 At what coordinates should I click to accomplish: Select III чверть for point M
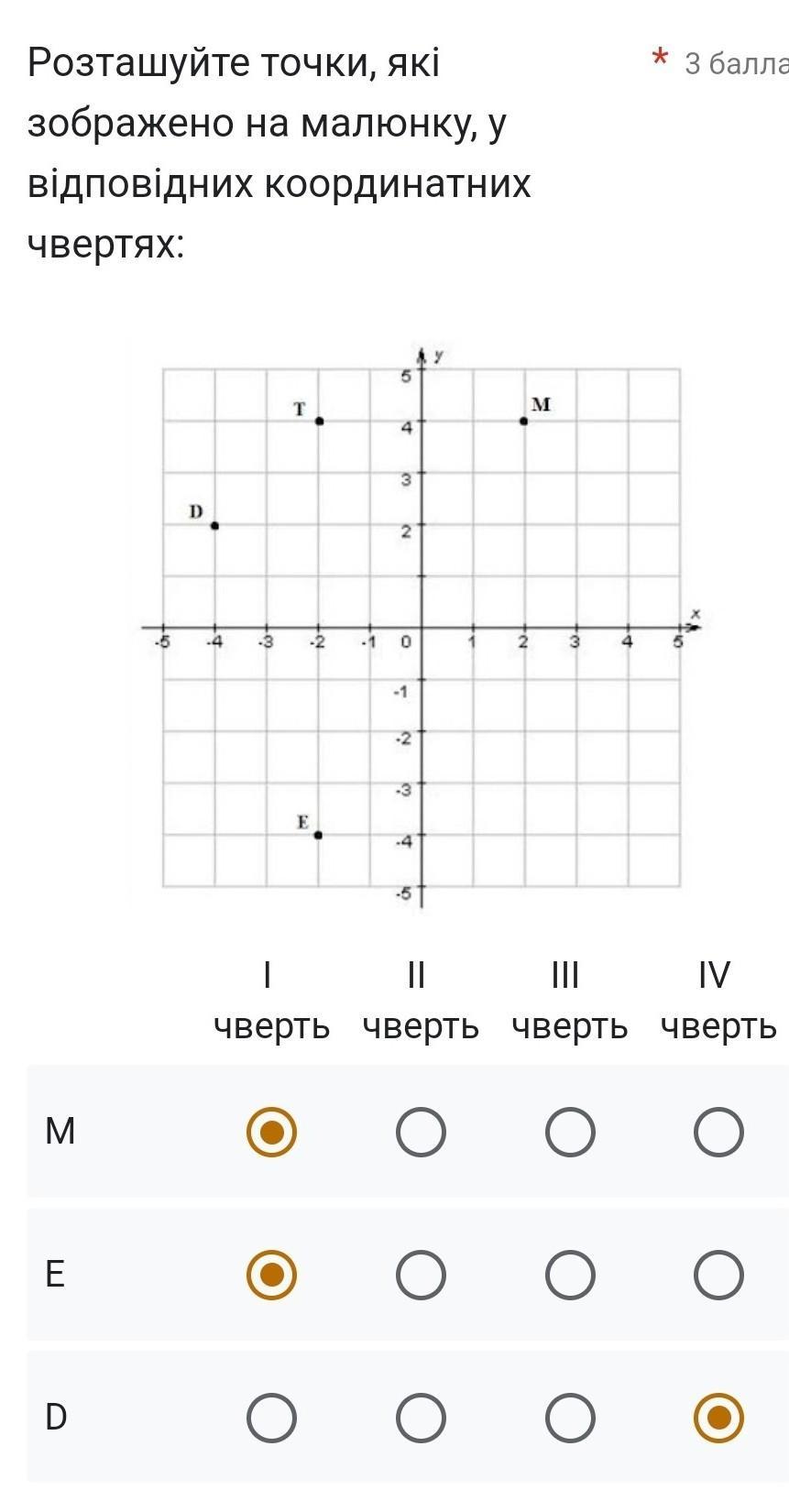tap(570, 1133)
